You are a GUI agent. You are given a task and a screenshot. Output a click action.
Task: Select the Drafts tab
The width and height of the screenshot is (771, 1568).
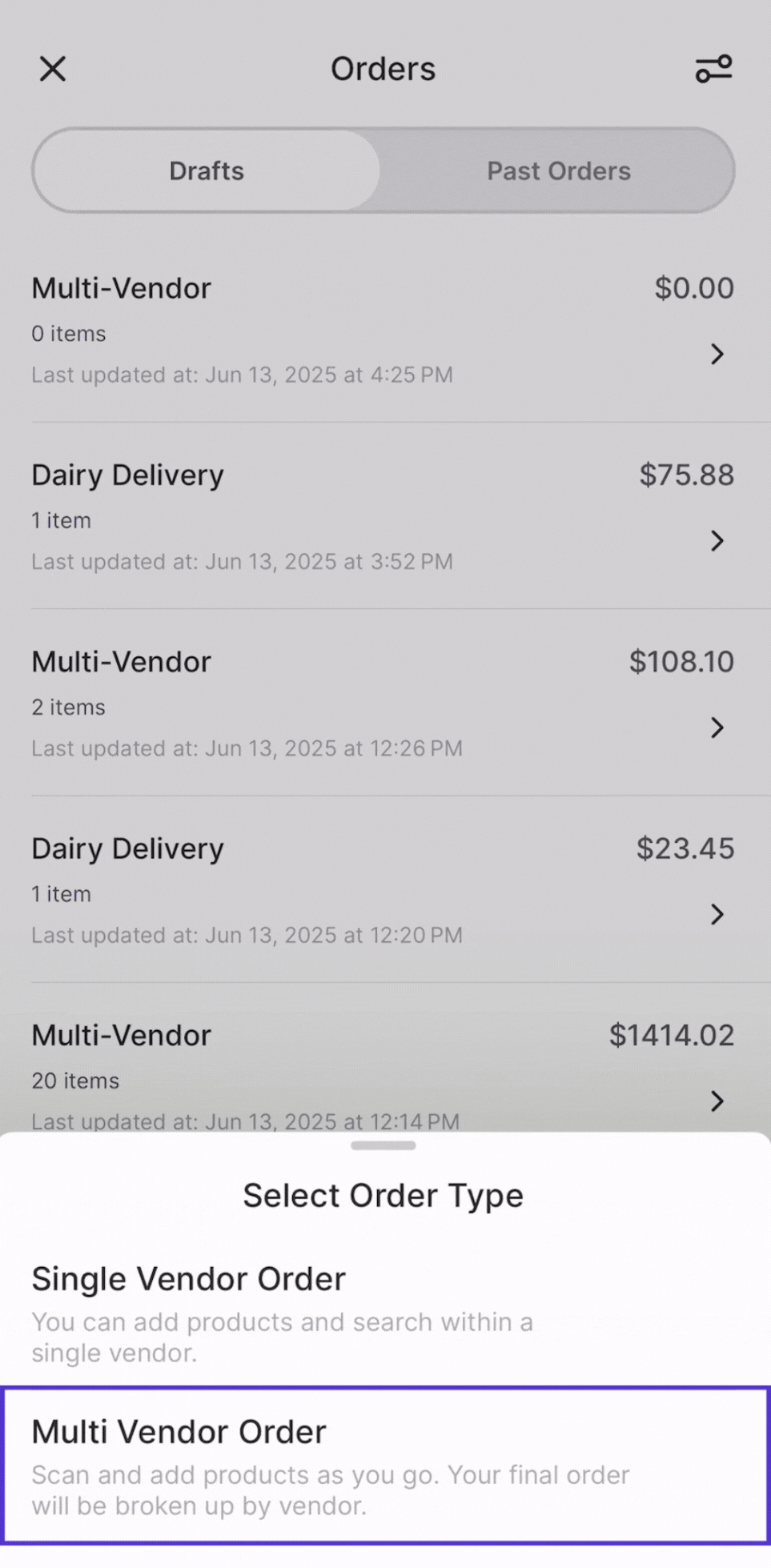click(207, 170)
